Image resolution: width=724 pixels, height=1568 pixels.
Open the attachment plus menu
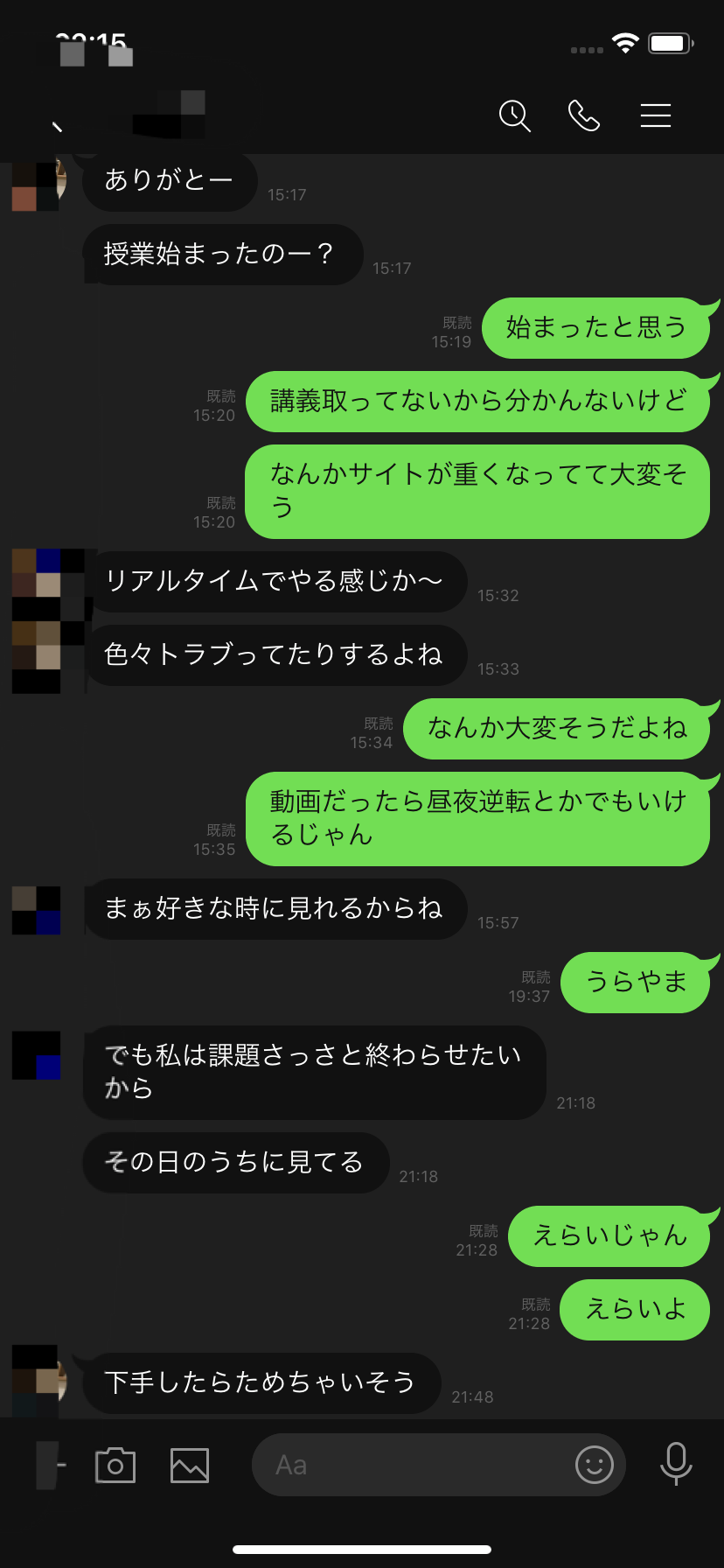(51, 1466)
